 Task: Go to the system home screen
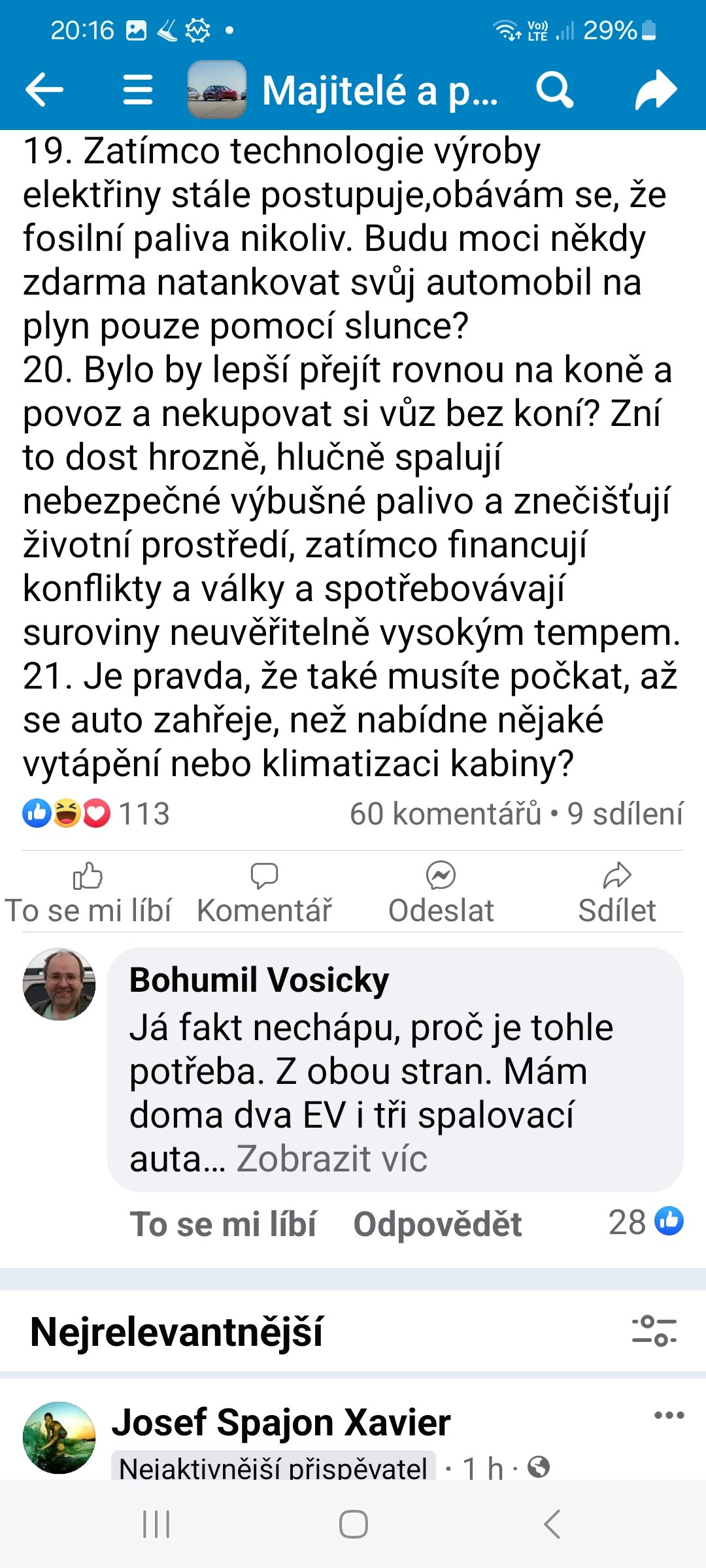pyautogui.click(x=353, y=1525)
